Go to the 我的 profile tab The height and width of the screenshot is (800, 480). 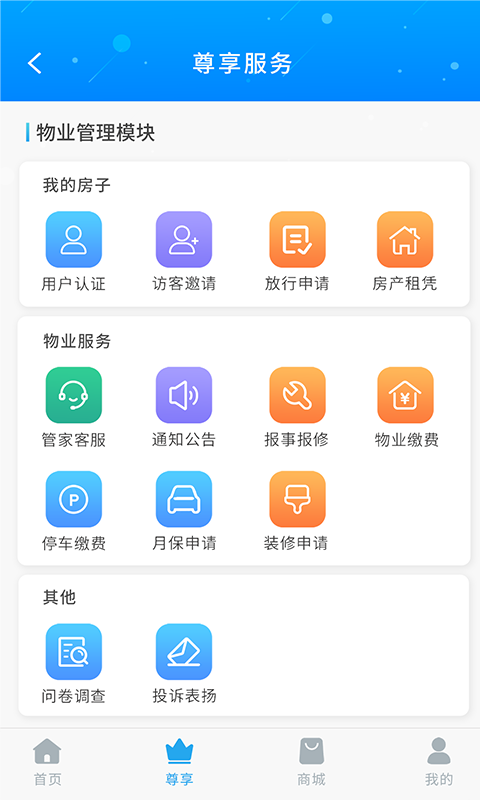[x=439, y=762]
